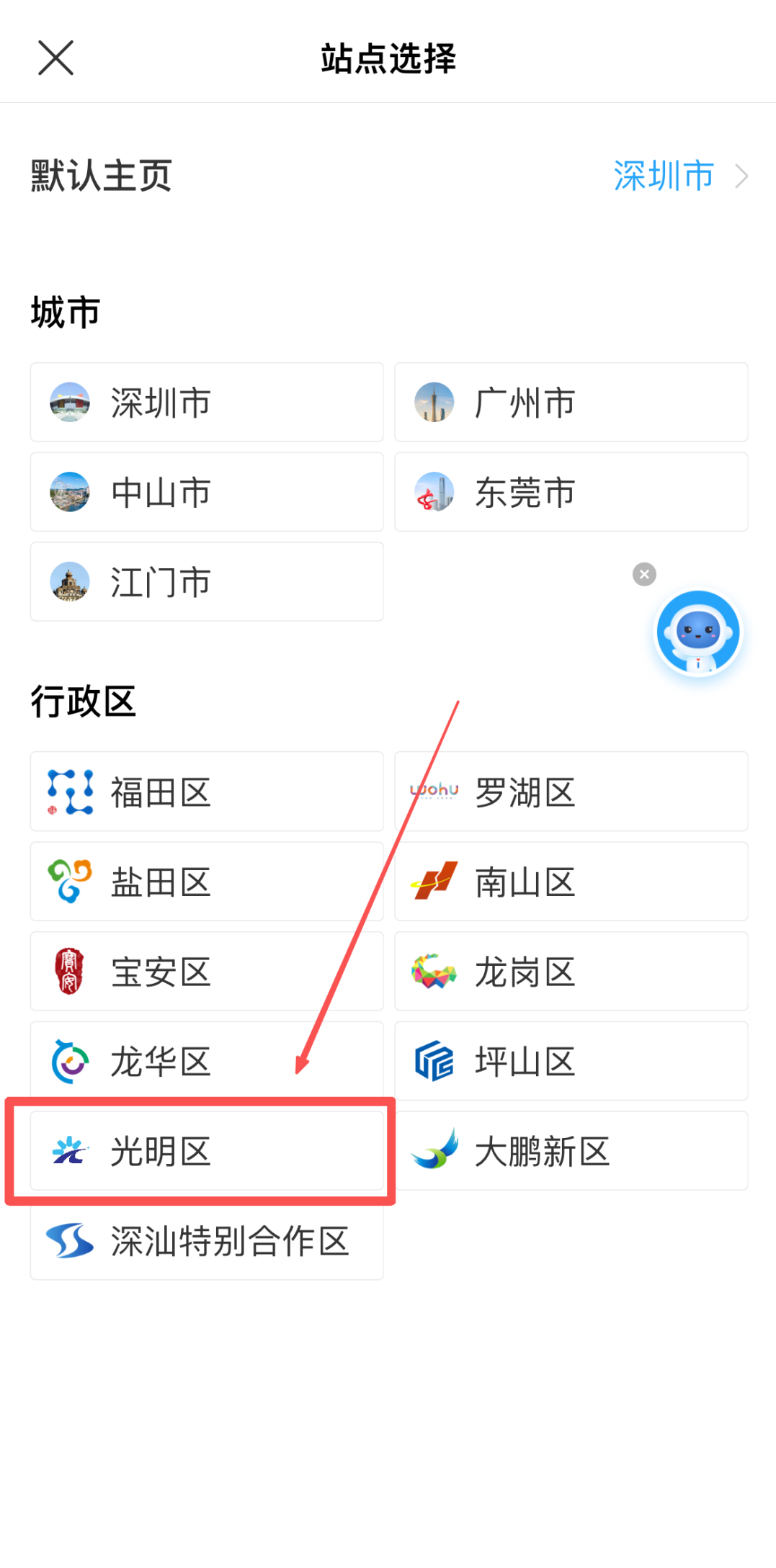The image size is (776, 1568).
Task: Select 中山市 city
Action: [207, 493]
